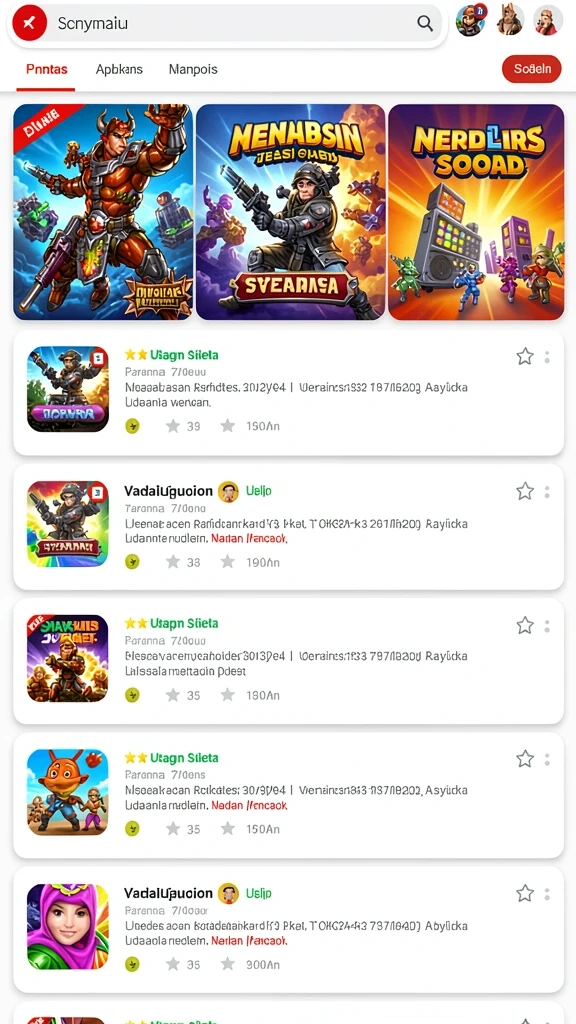Open the horned armored warrior featured banner
The image size is (576, 1024).
point(103,212)
